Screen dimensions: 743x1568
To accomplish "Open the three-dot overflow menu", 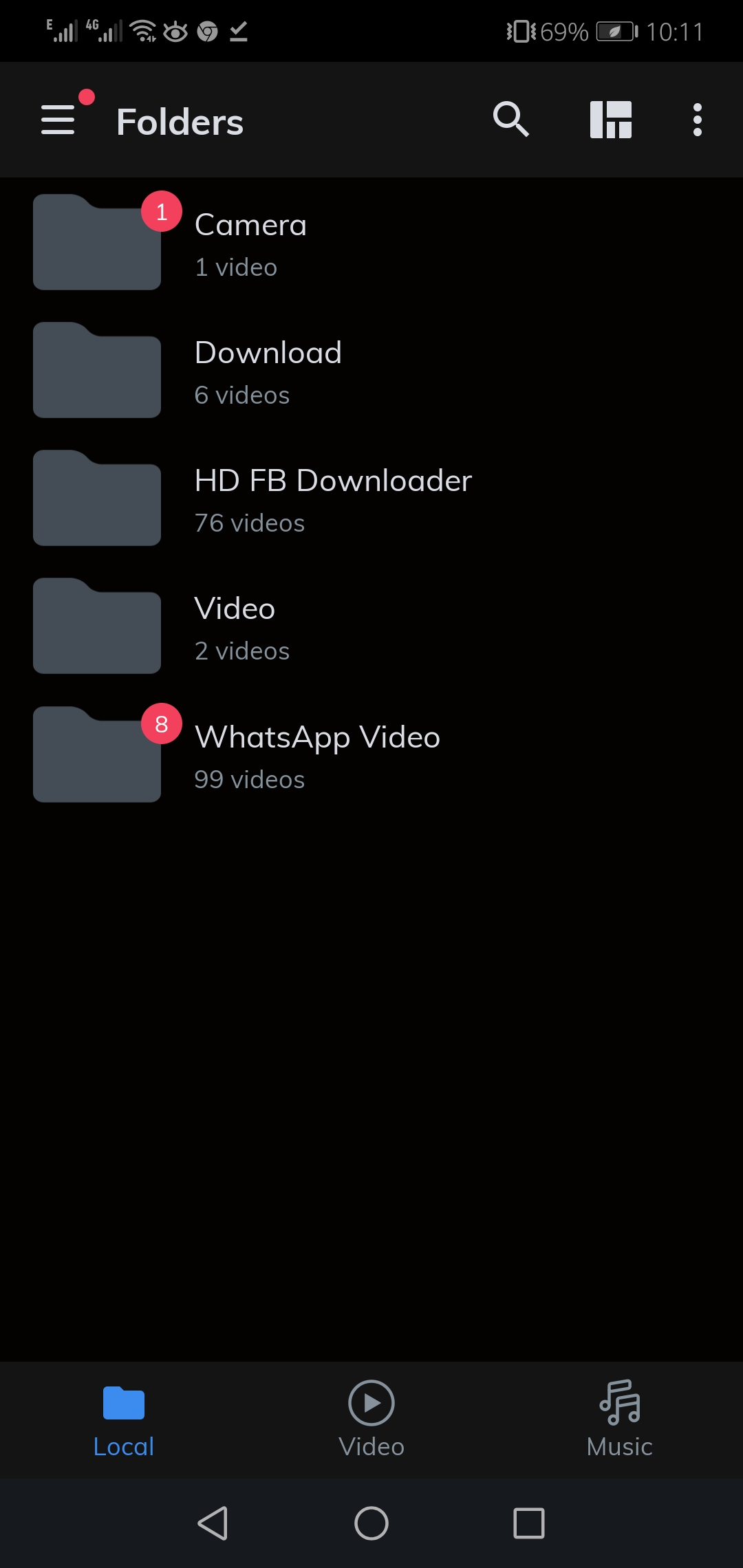I will 697,120.
